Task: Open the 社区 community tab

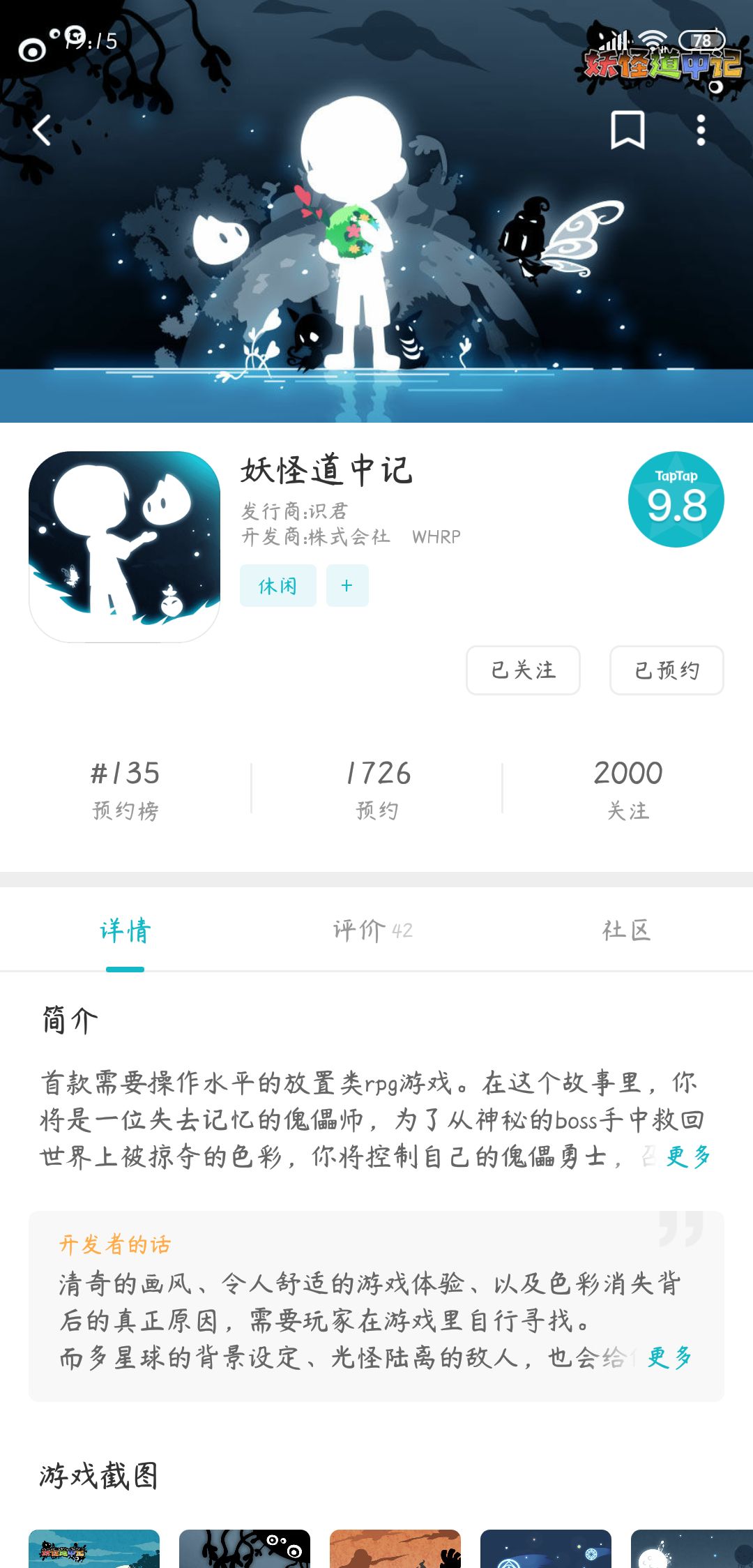Action: tap(627, 930)
